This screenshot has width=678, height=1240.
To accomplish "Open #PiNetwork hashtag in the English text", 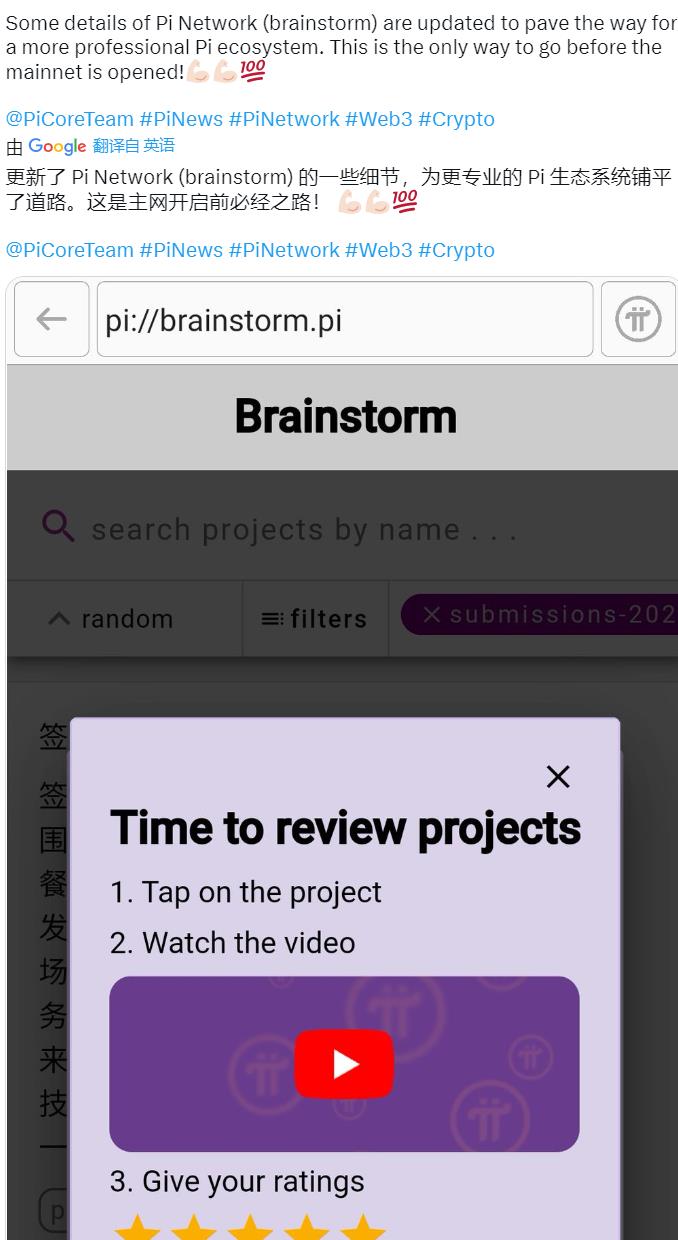I will 284,119.
